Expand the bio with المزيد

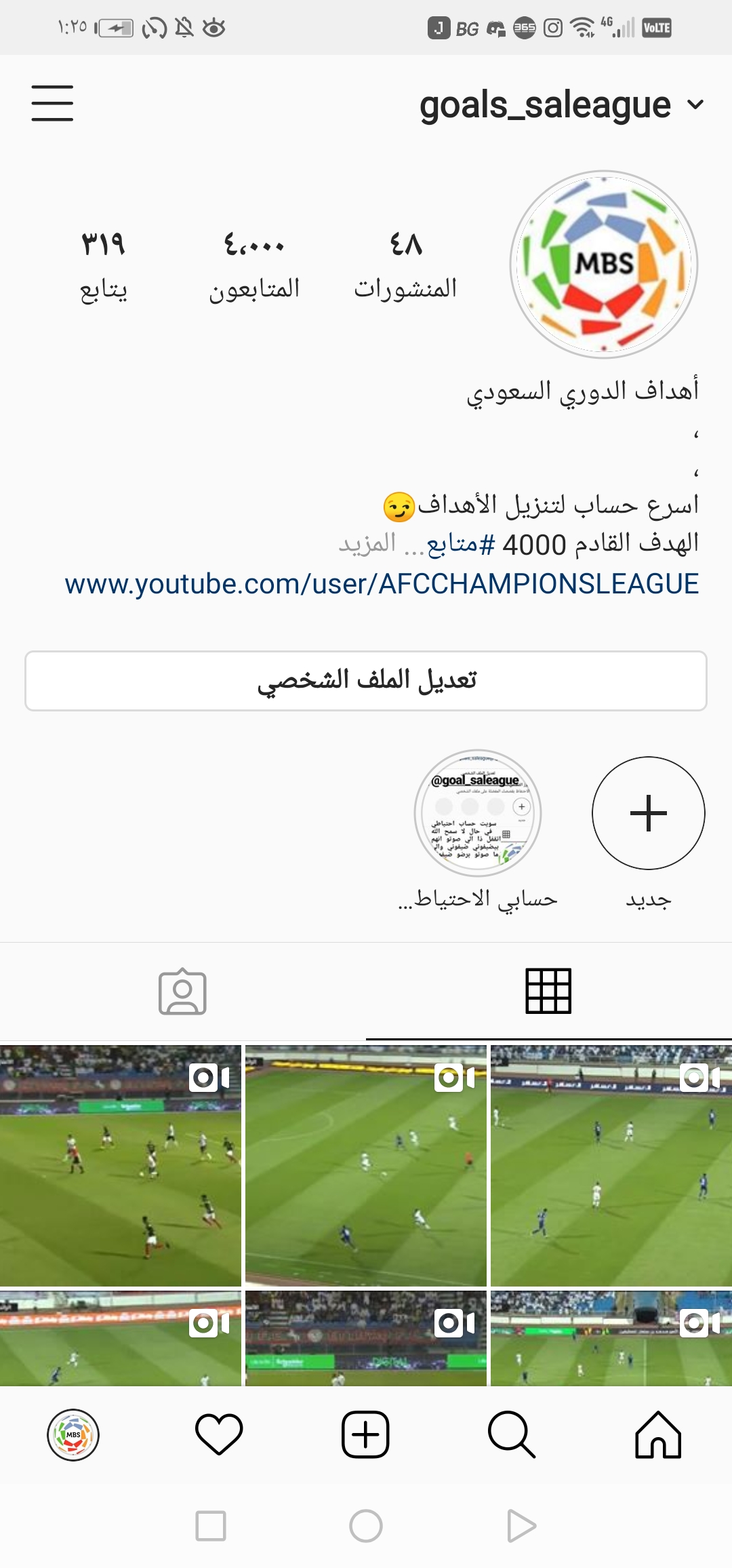[367, 544]
